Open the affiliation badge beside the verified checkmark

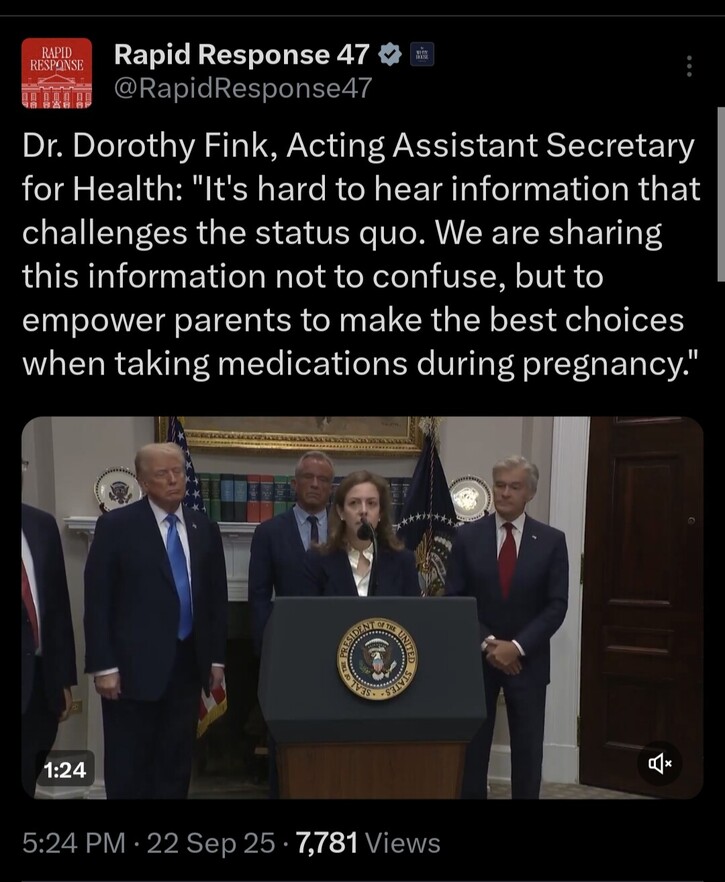click(x=421, y=55)
